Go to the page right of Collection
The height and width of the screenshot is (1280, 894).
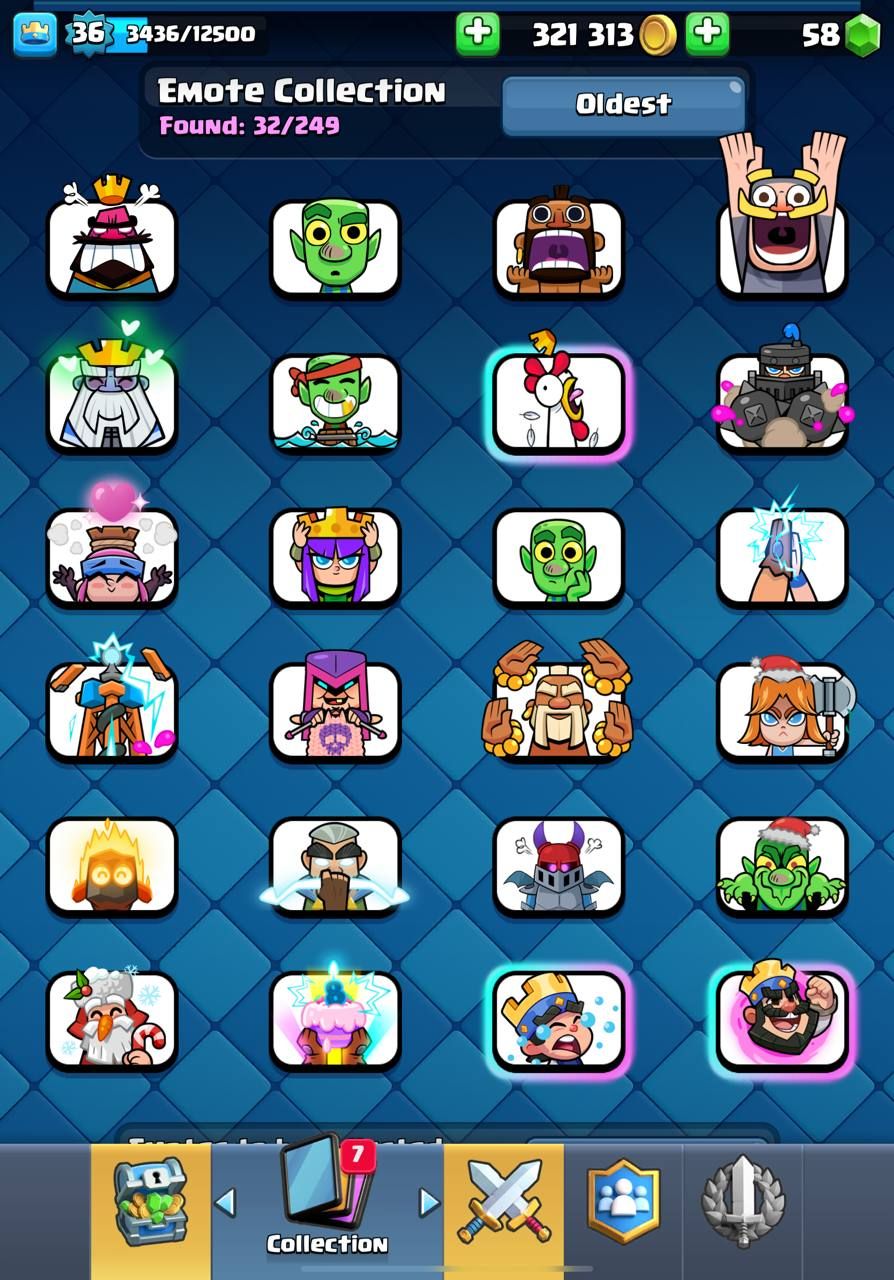click(429, 1202)
